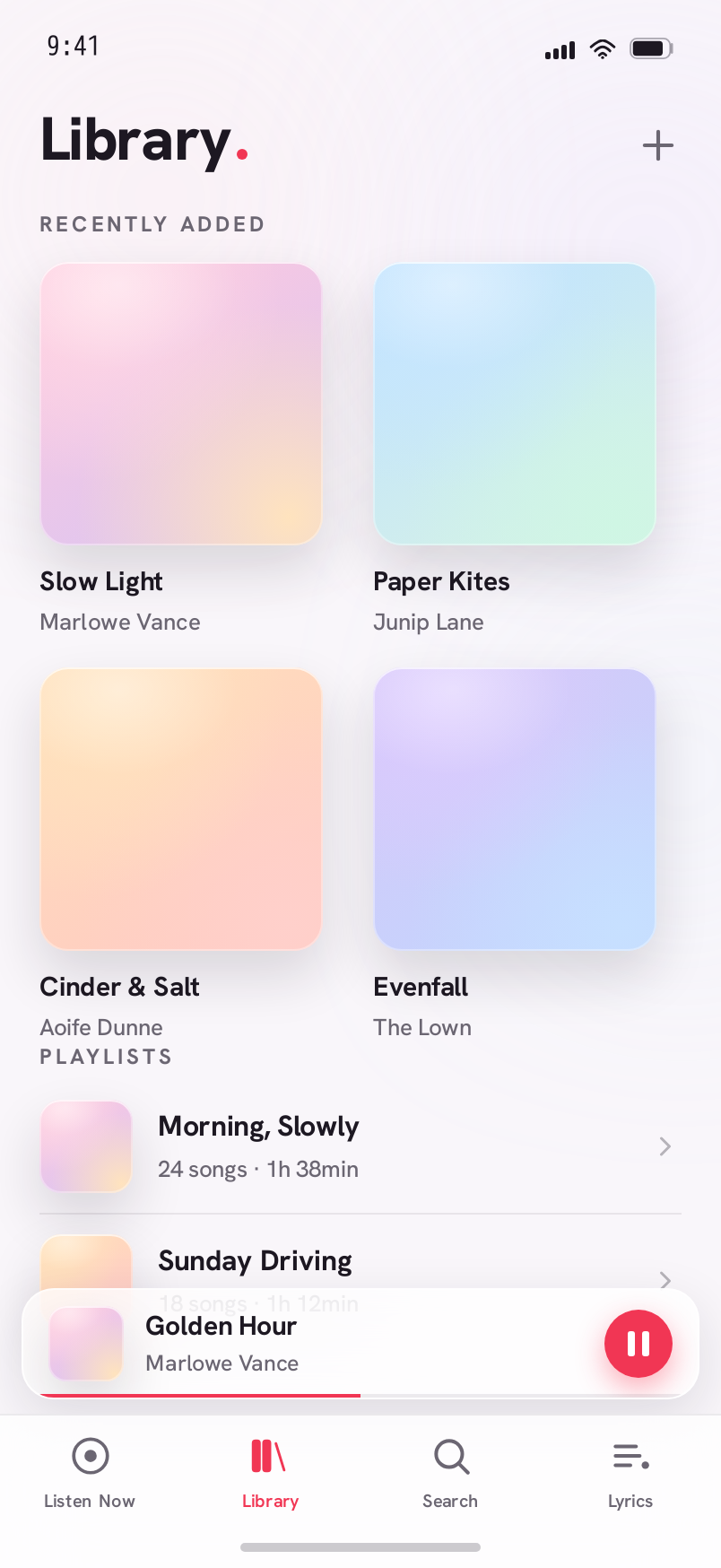Open the Morning, Slowly playlist
The image size is (721, 1568).
[360, 1146]
